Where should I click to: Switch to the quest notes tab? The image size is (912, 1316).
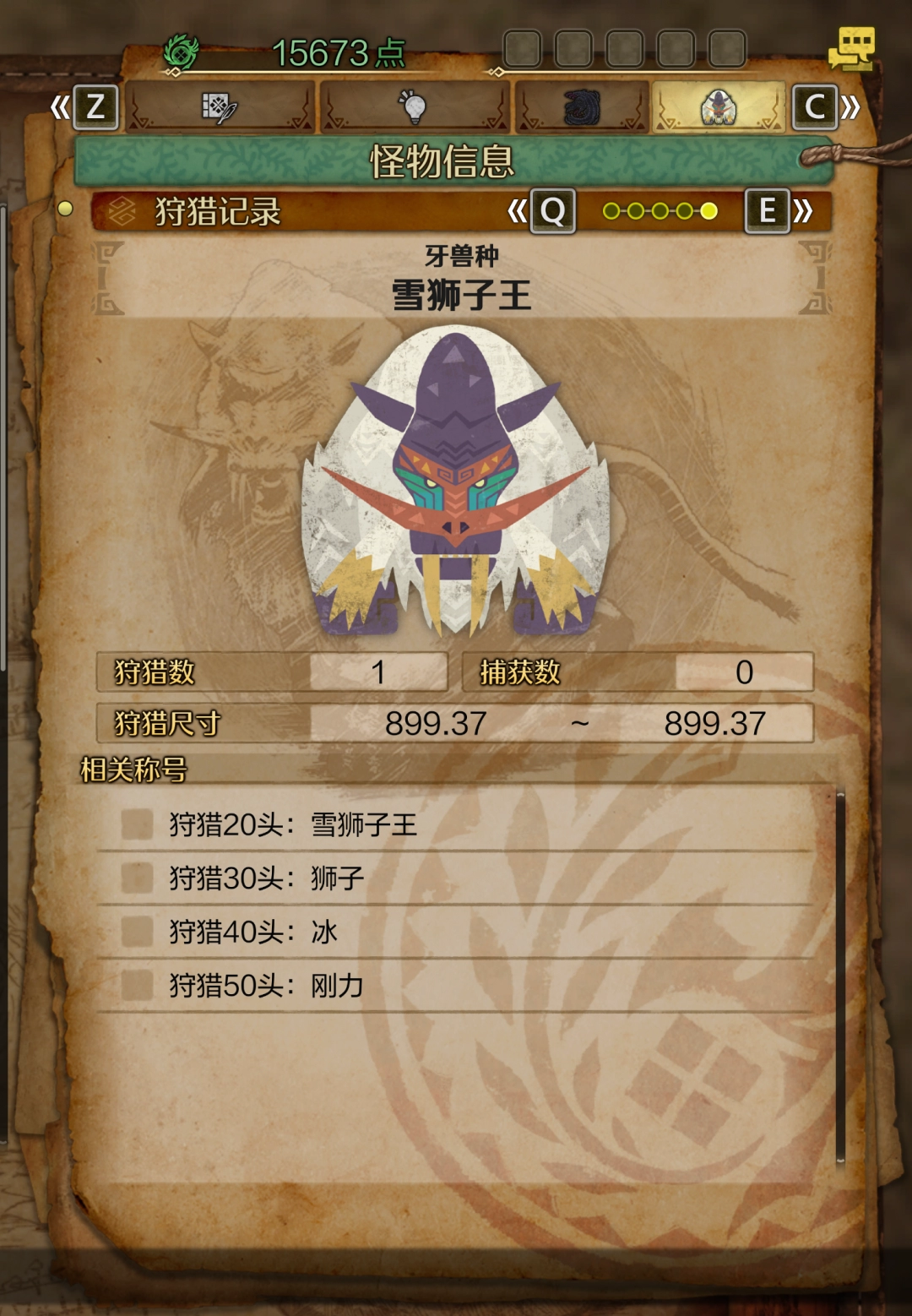pyautogui.click(x=220, y=107)
